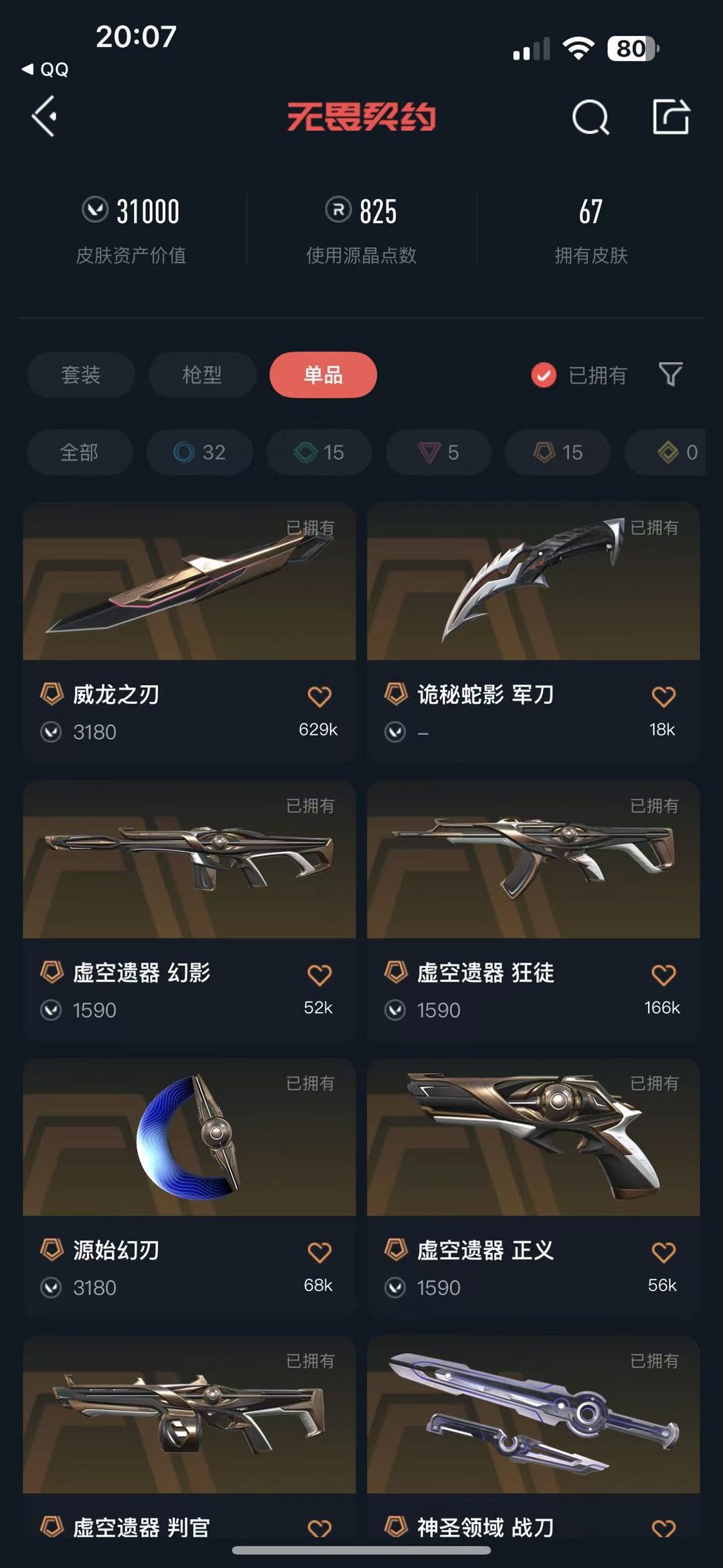Open the 源始幻刃 skin card

pos(189,1188)
